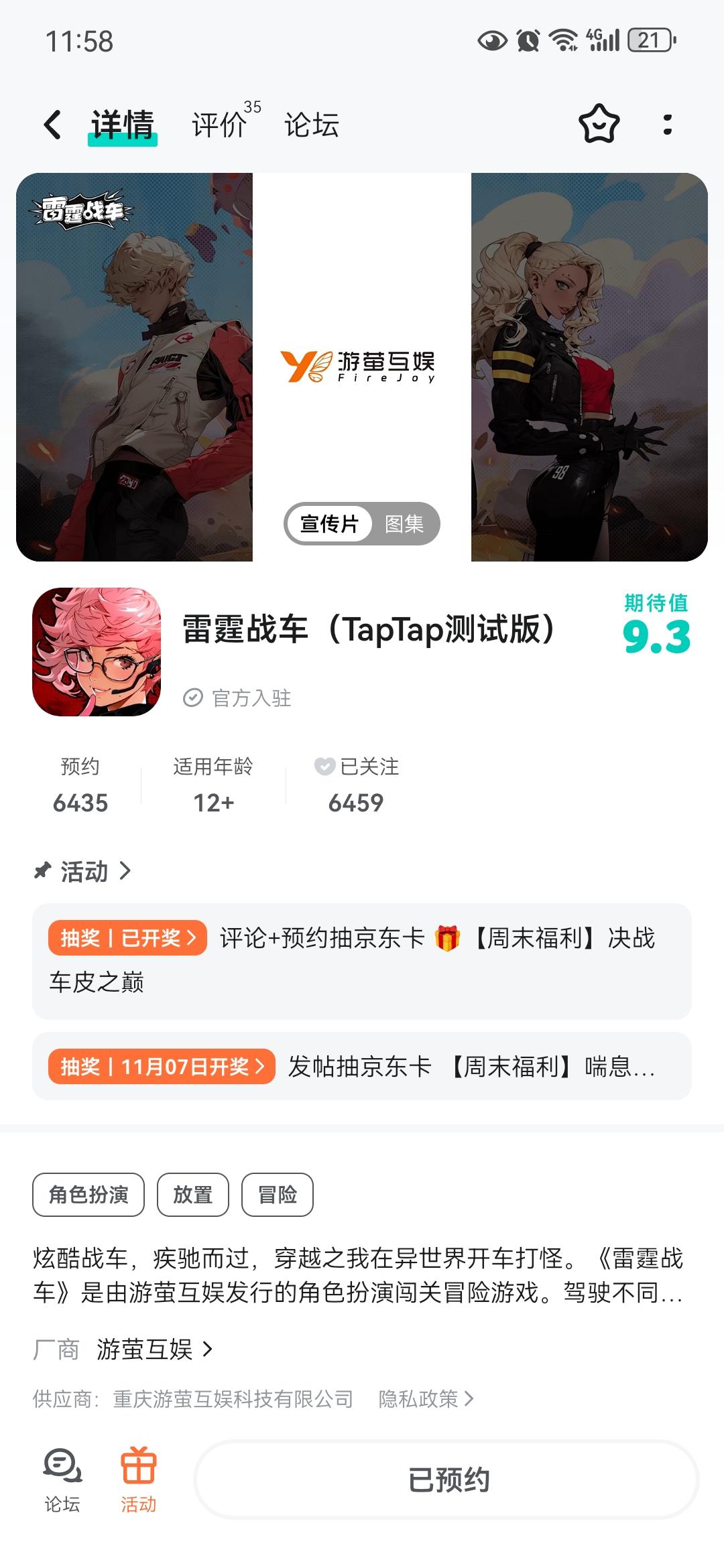The image size is (724, 1568).
Task: Tap the pin icon next to 活动
Action: [x=42, y=871]
